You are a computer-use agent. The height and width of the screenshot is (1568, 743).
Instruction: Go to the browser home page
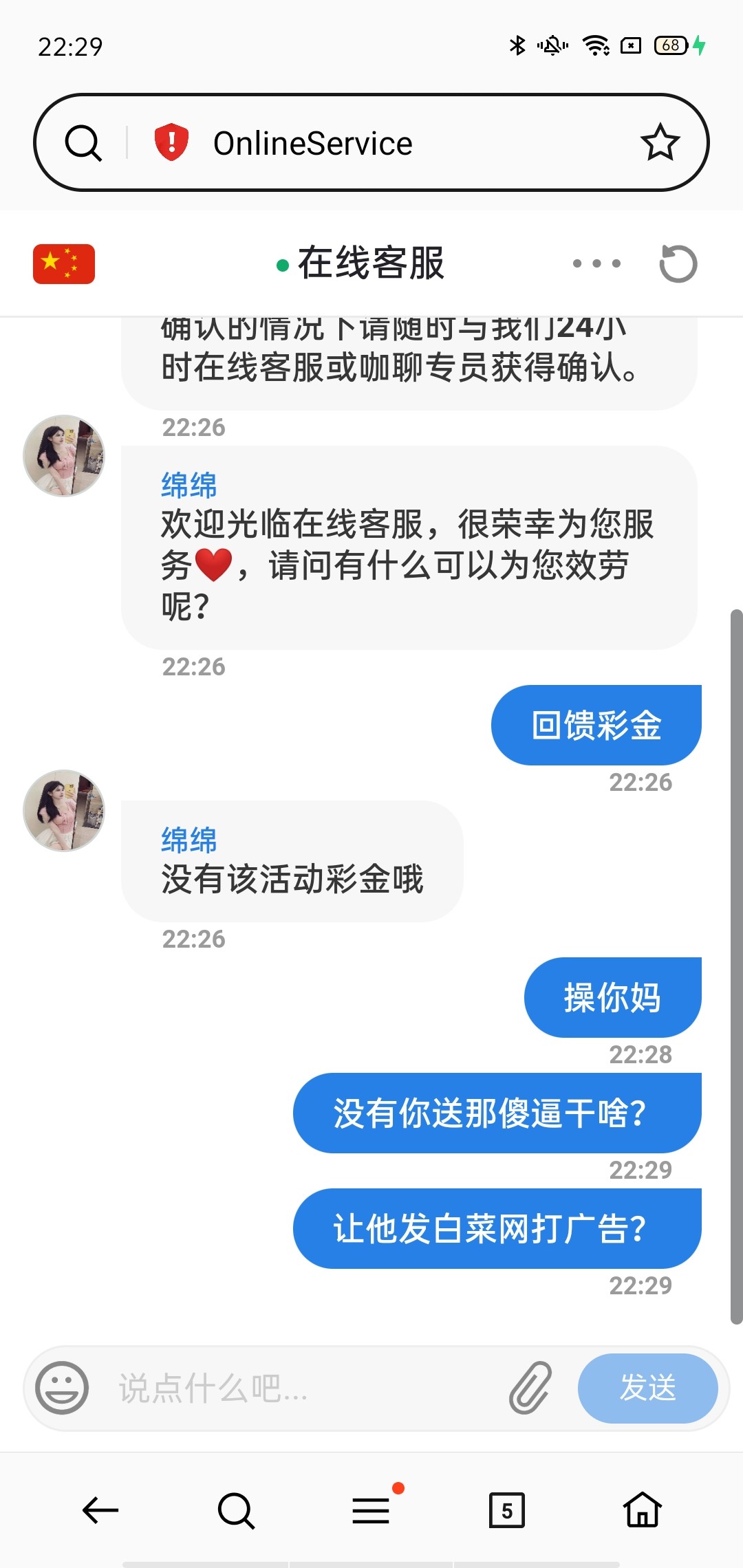point(643,1510)
